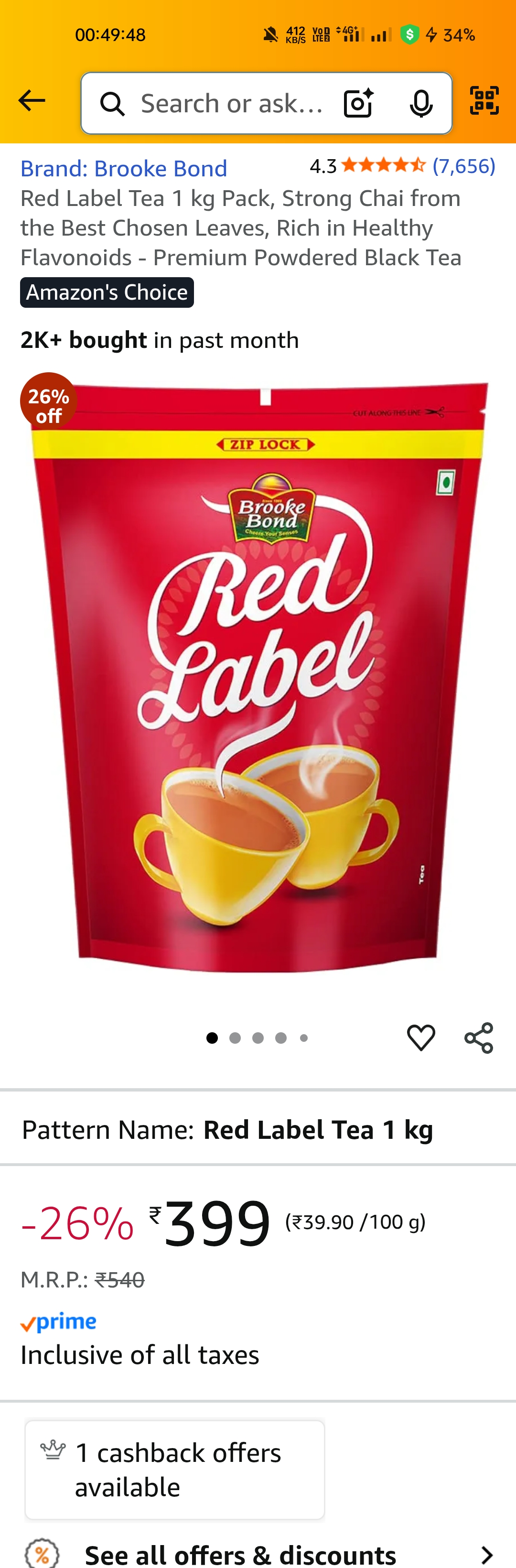Image resolution: width=516 pixels, height=1568 pixels.
Task: Go back using the top arrow
Action: (32, 100)
